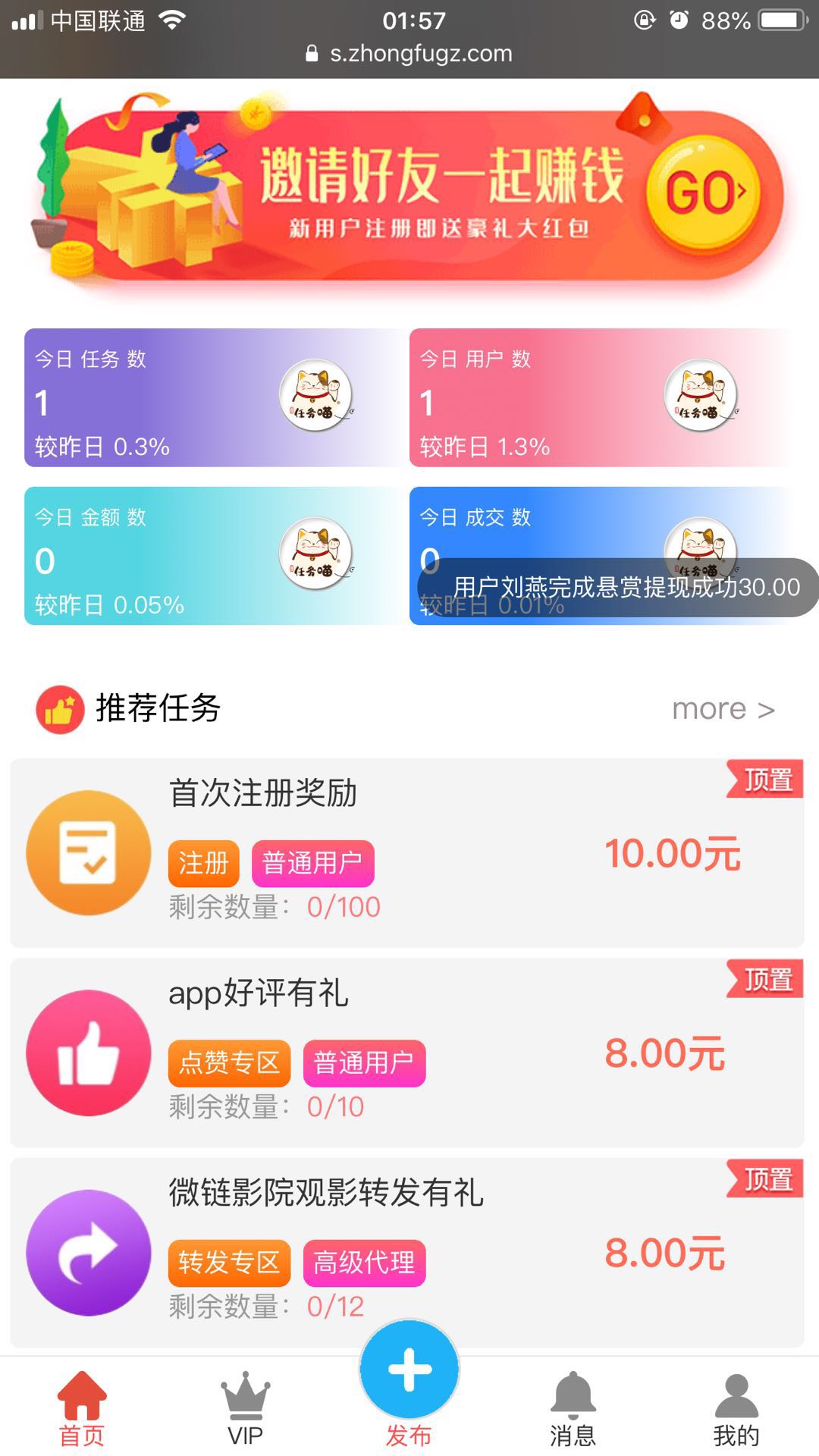Viewport: 819px width, 1456px height.
Task: Tap the s.zhongfugz.com address bar
Action: pyautogui.click(x=409, y=53)
